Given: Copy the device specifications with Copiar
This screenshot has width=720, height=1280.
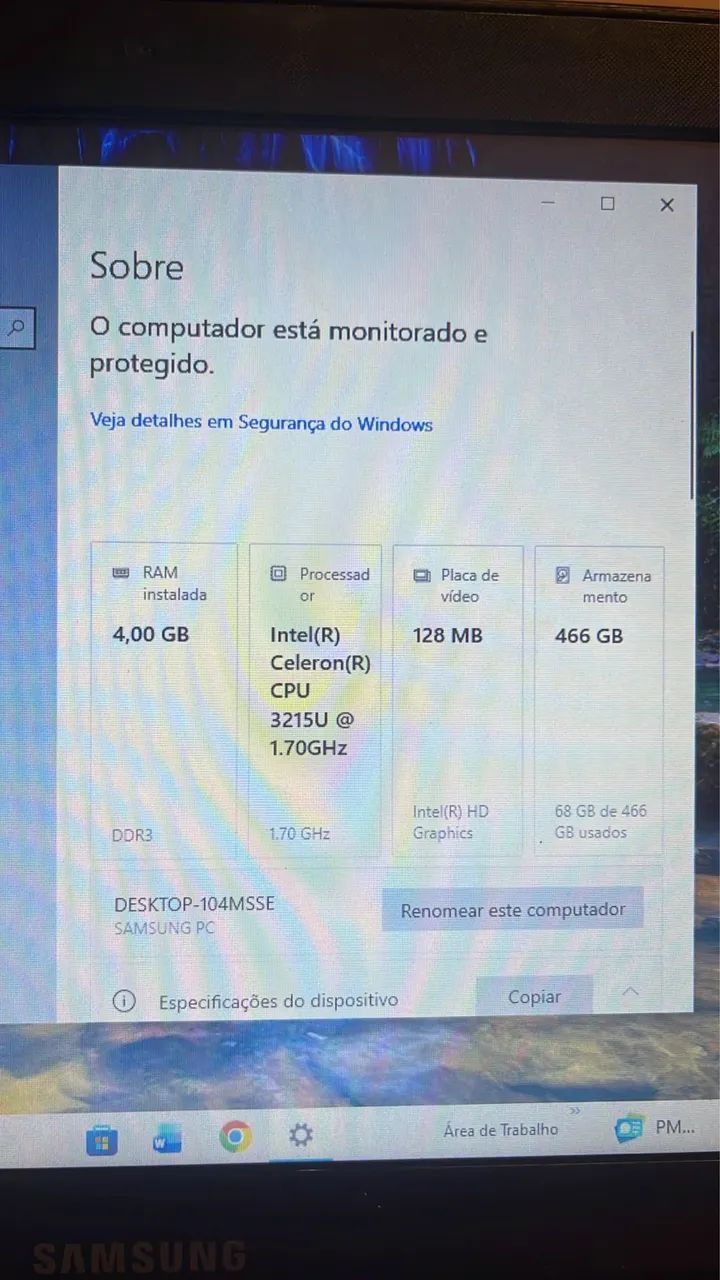Looking at the screenshot, I should coord(534,997).
